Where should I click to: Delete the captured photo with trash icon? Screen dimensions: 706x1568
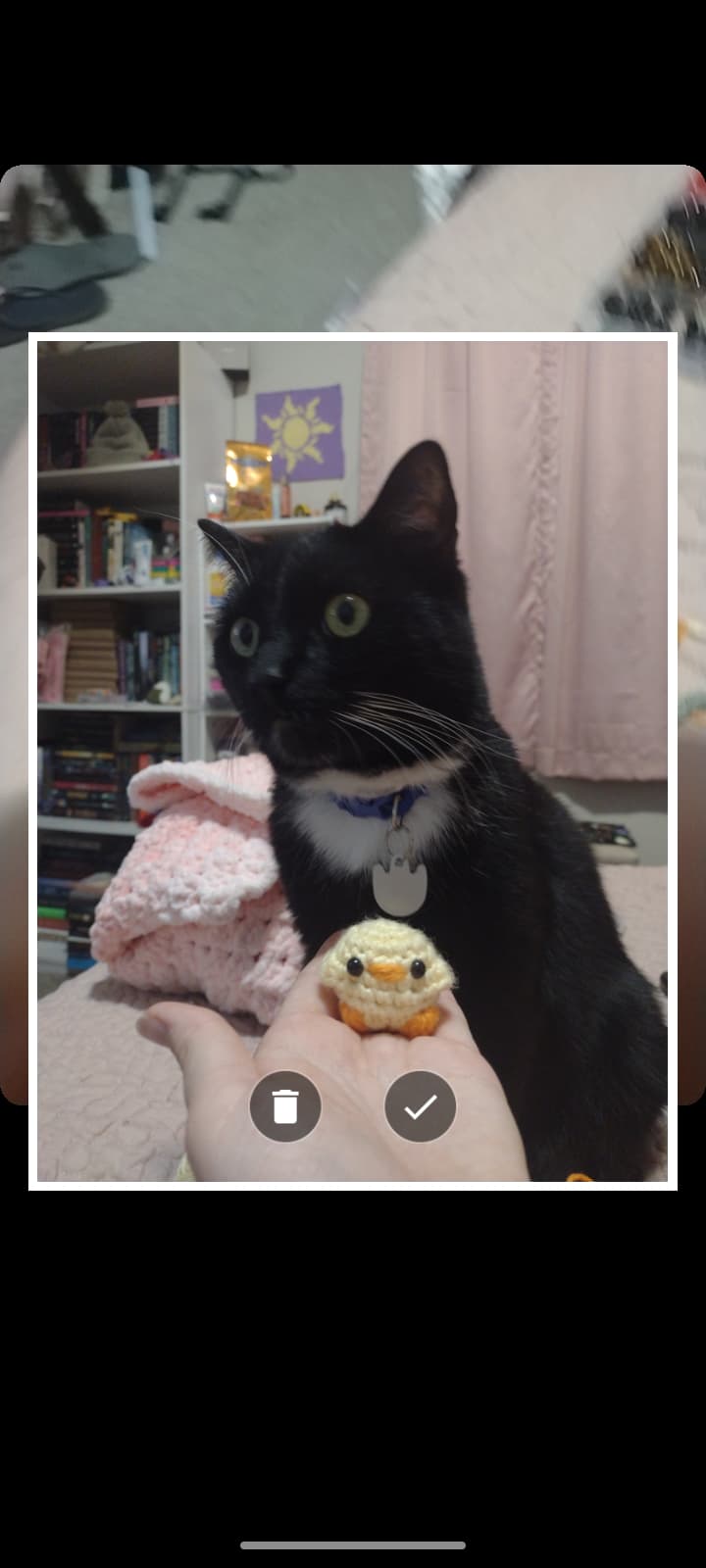pos(285,1106)
